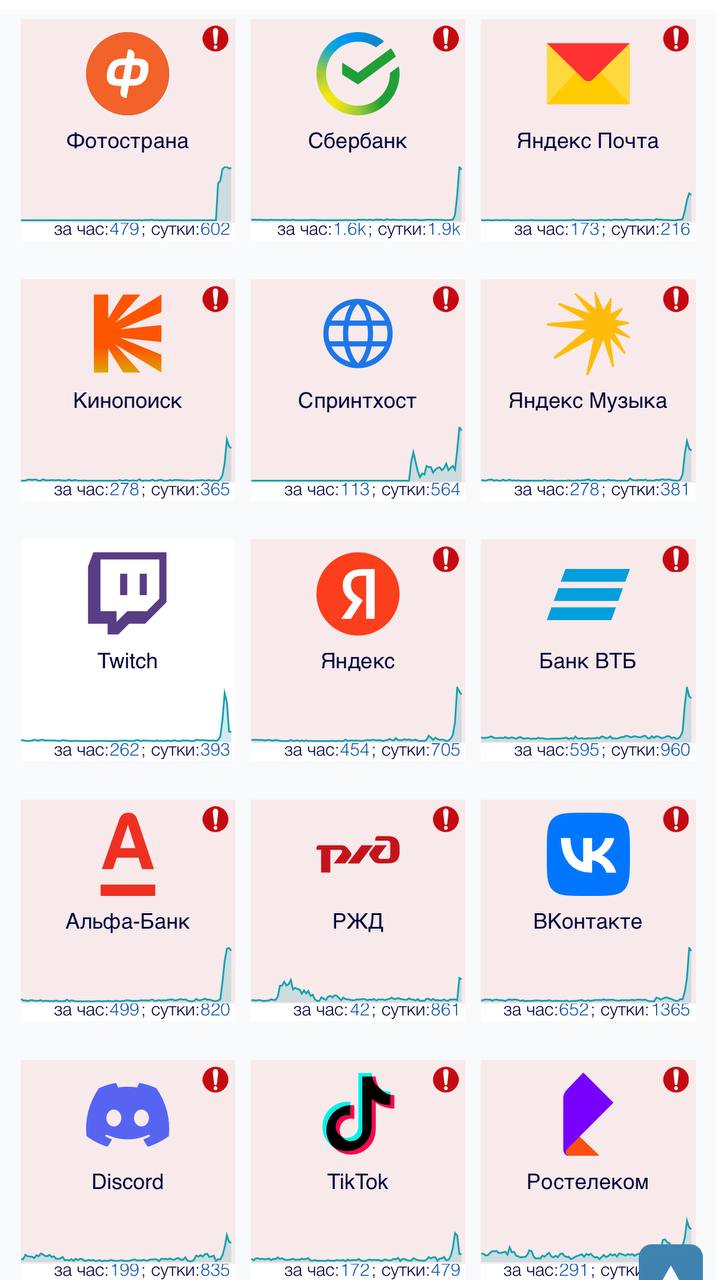Open the Яндекс Почта card

pos(588,129)
